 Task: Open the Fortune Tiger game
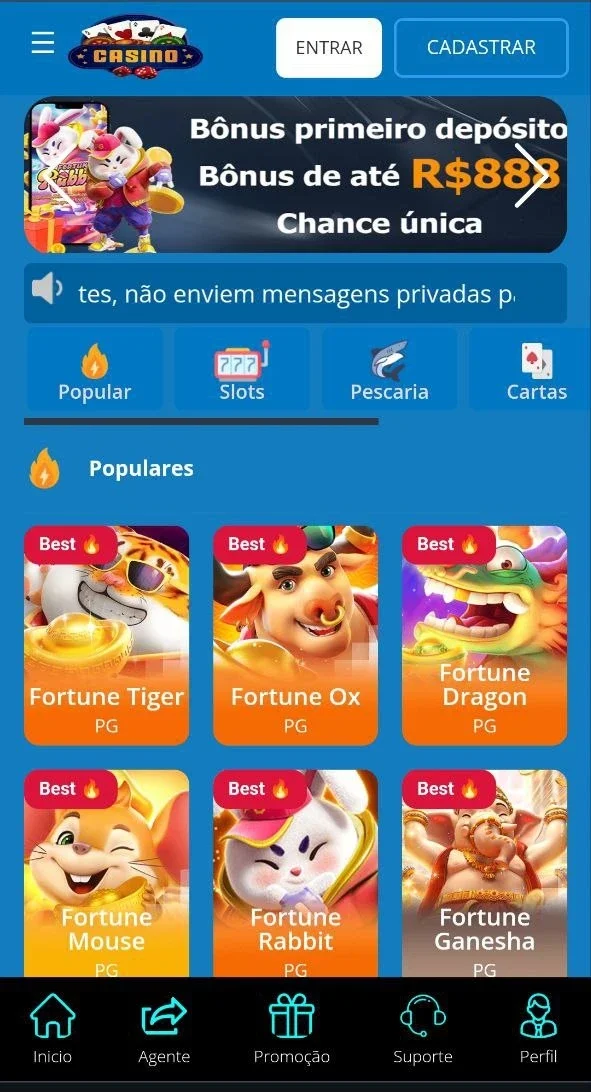[x=107, y=635]
